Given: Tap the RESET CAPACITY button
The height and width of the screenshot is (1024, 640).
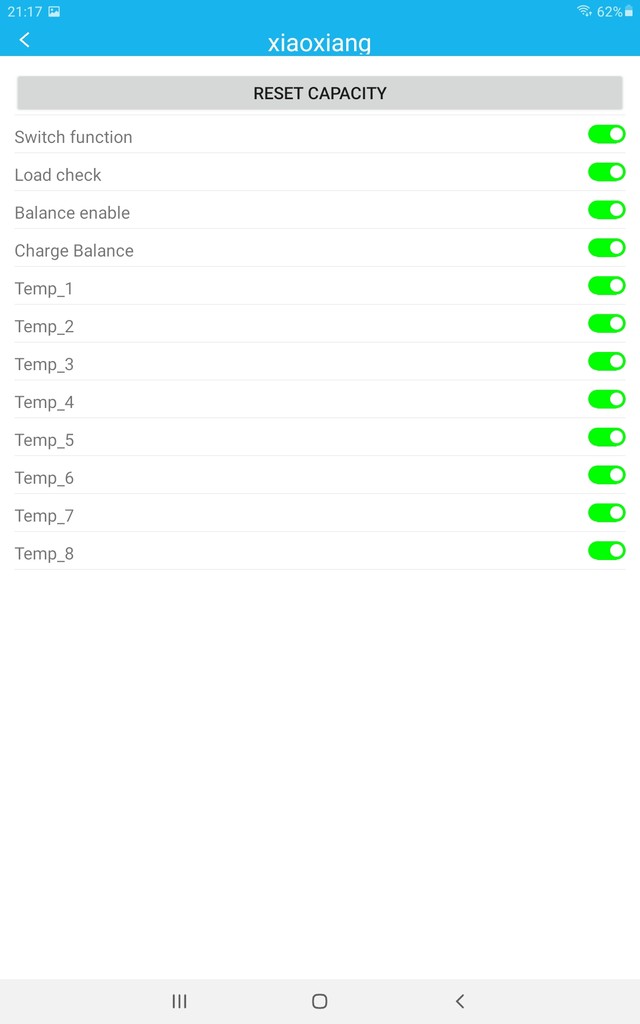Looking at the screenshot, I should pos(319,93).
